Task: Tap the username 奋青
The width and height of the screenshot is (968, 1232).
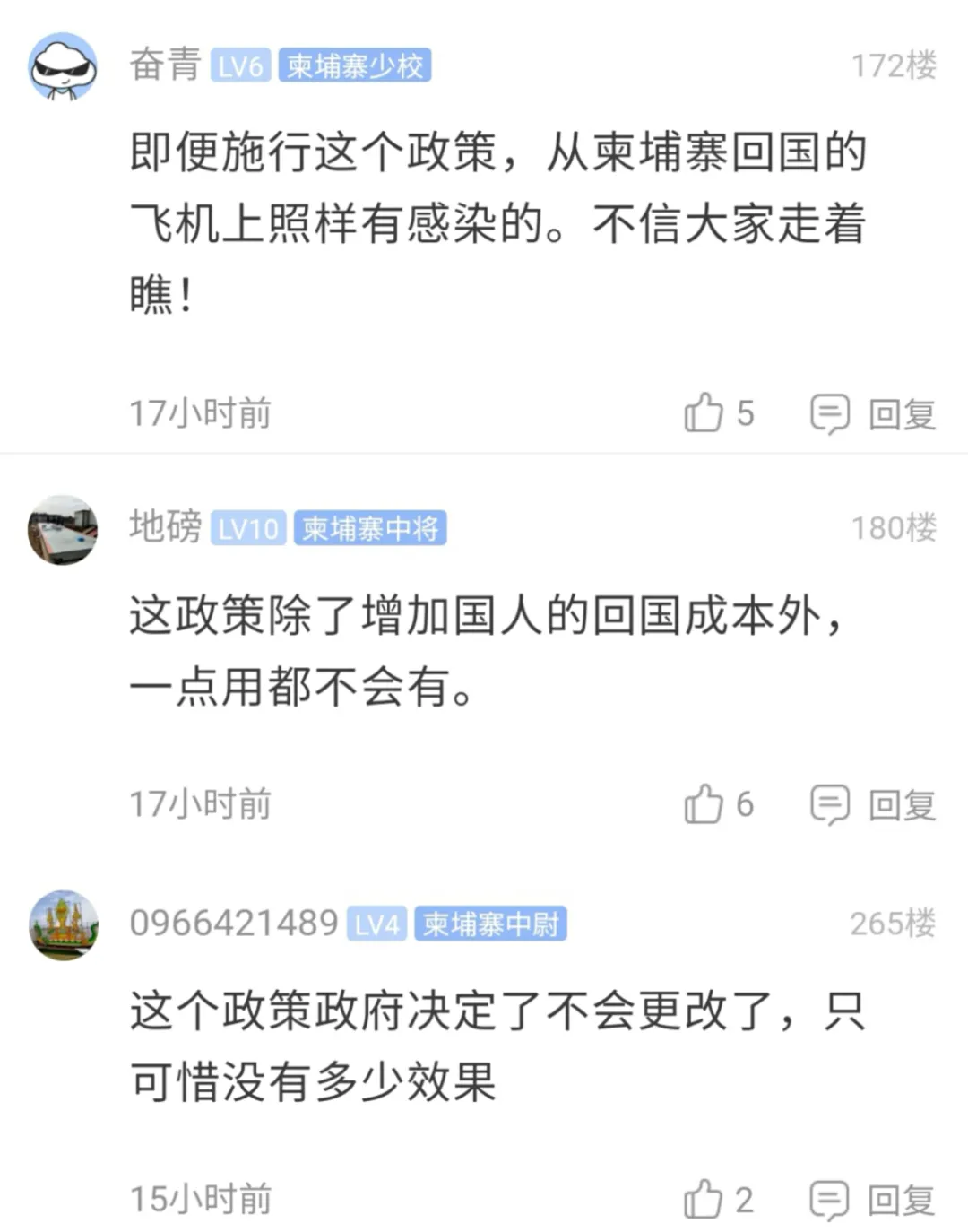Action: (165, 65)
